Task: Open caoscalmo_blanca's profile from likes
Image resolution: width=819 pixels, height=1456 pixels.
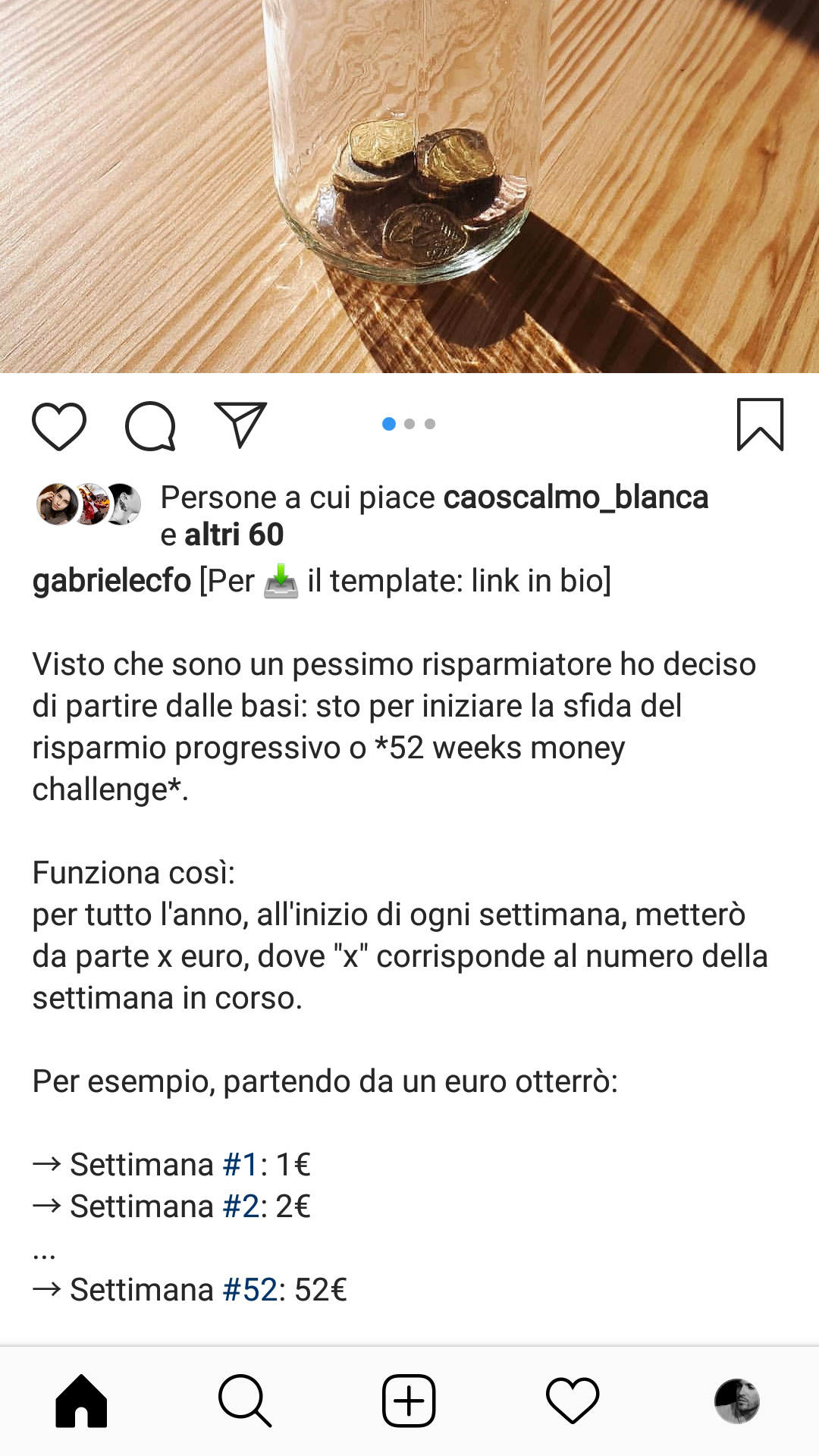Action: [576, 497]
